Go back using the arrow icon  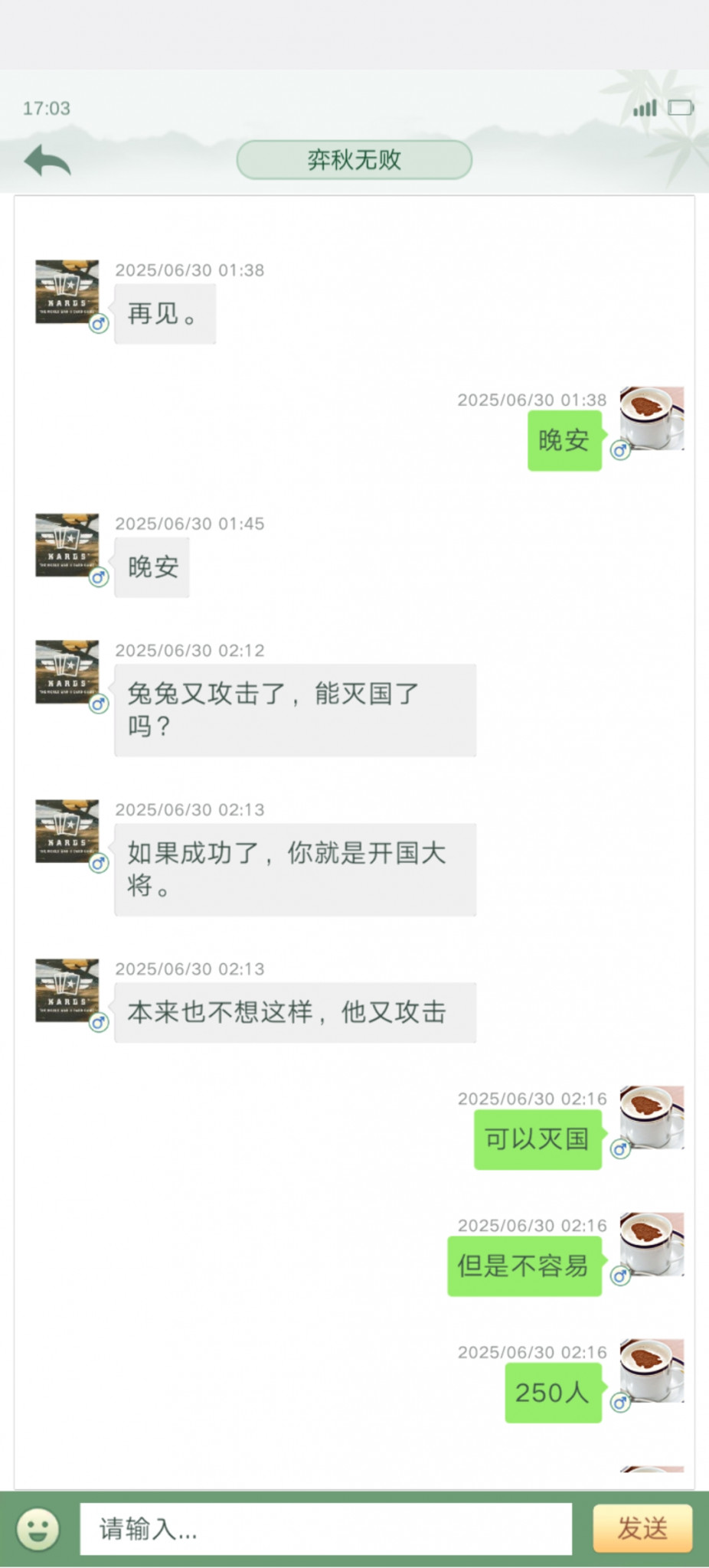pyautogui.click(x=47, y=161)
